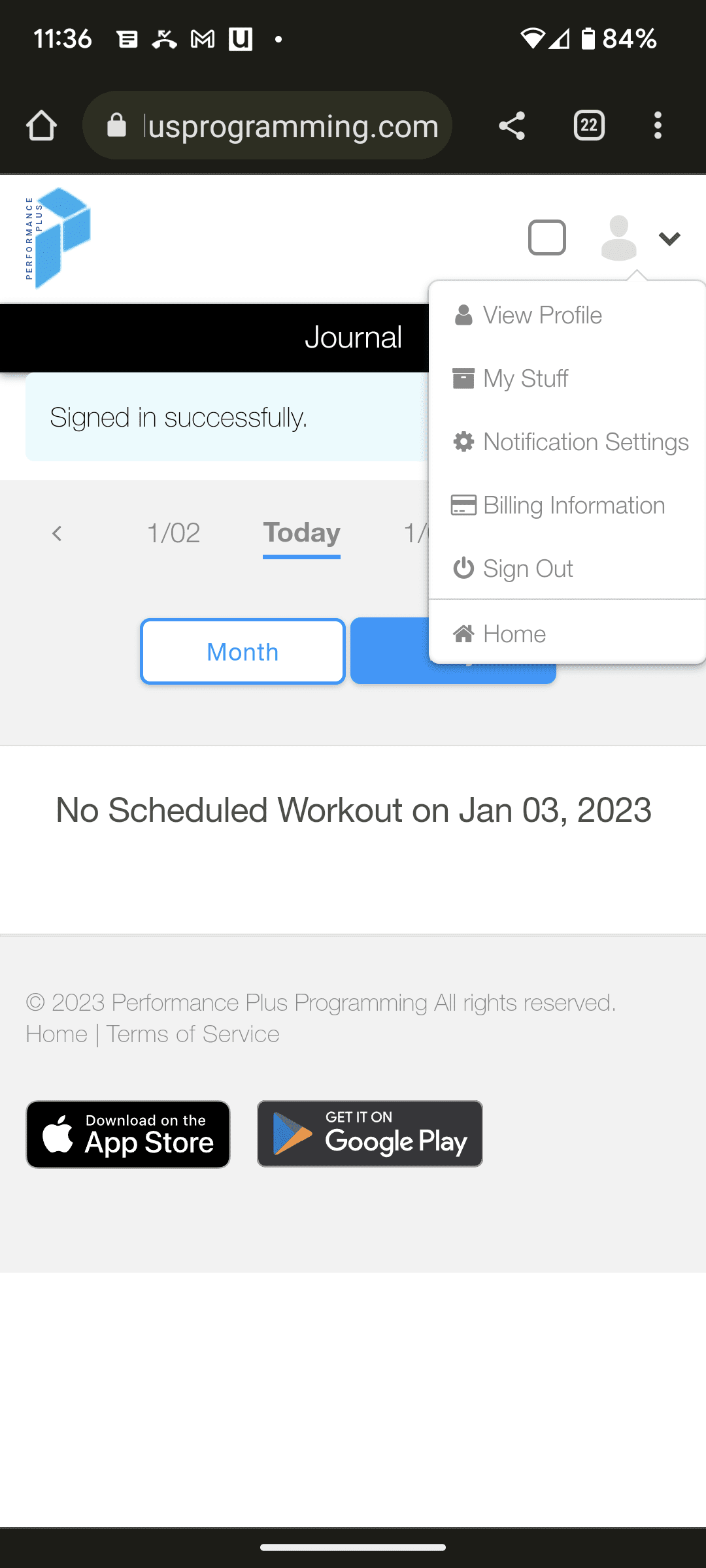Tap the Get it on Google Play badge
Screen dimensions: 706x1568
[x=369, y=1134]
